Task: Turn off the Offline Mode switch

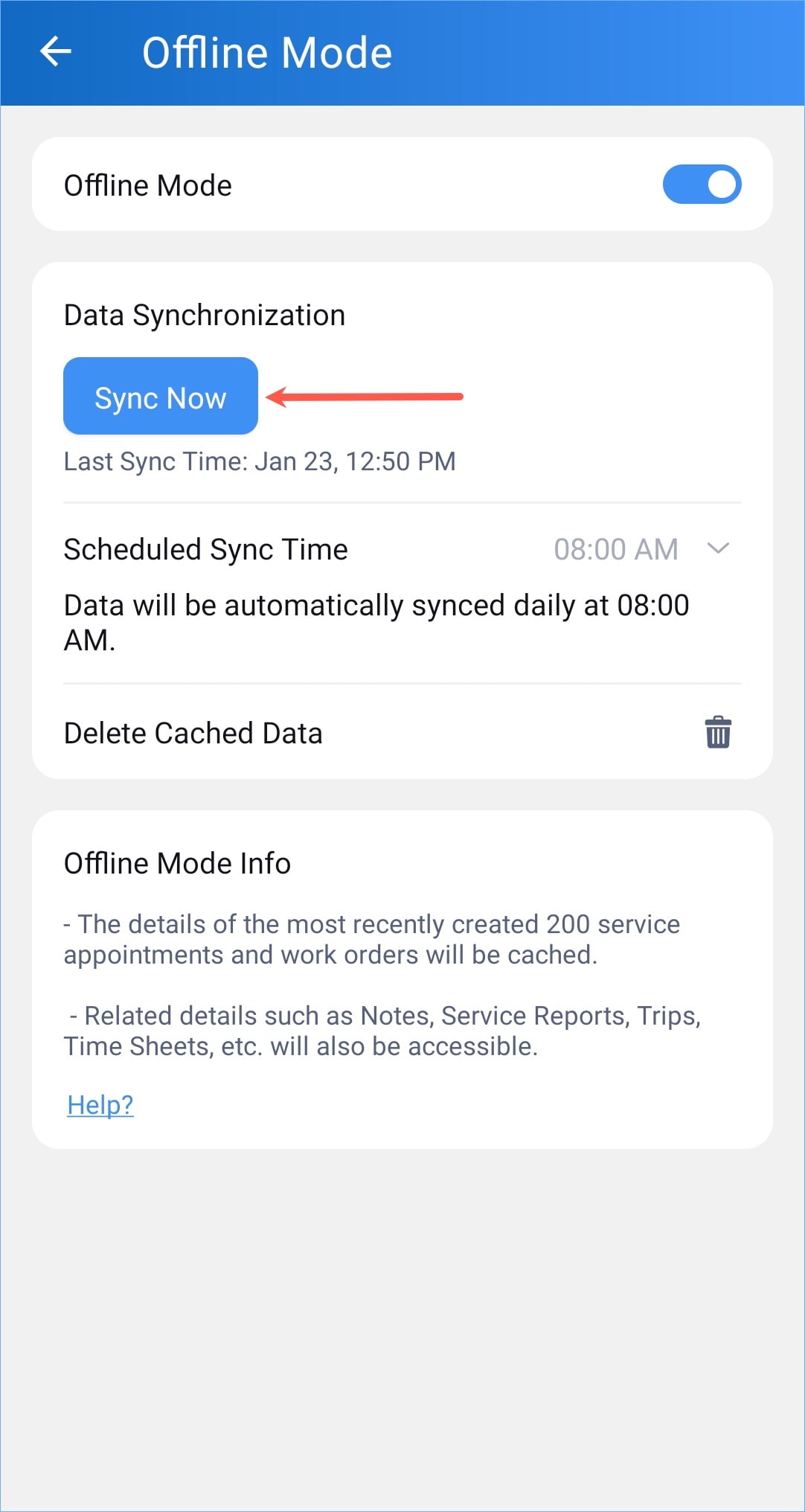Action: 702,185
